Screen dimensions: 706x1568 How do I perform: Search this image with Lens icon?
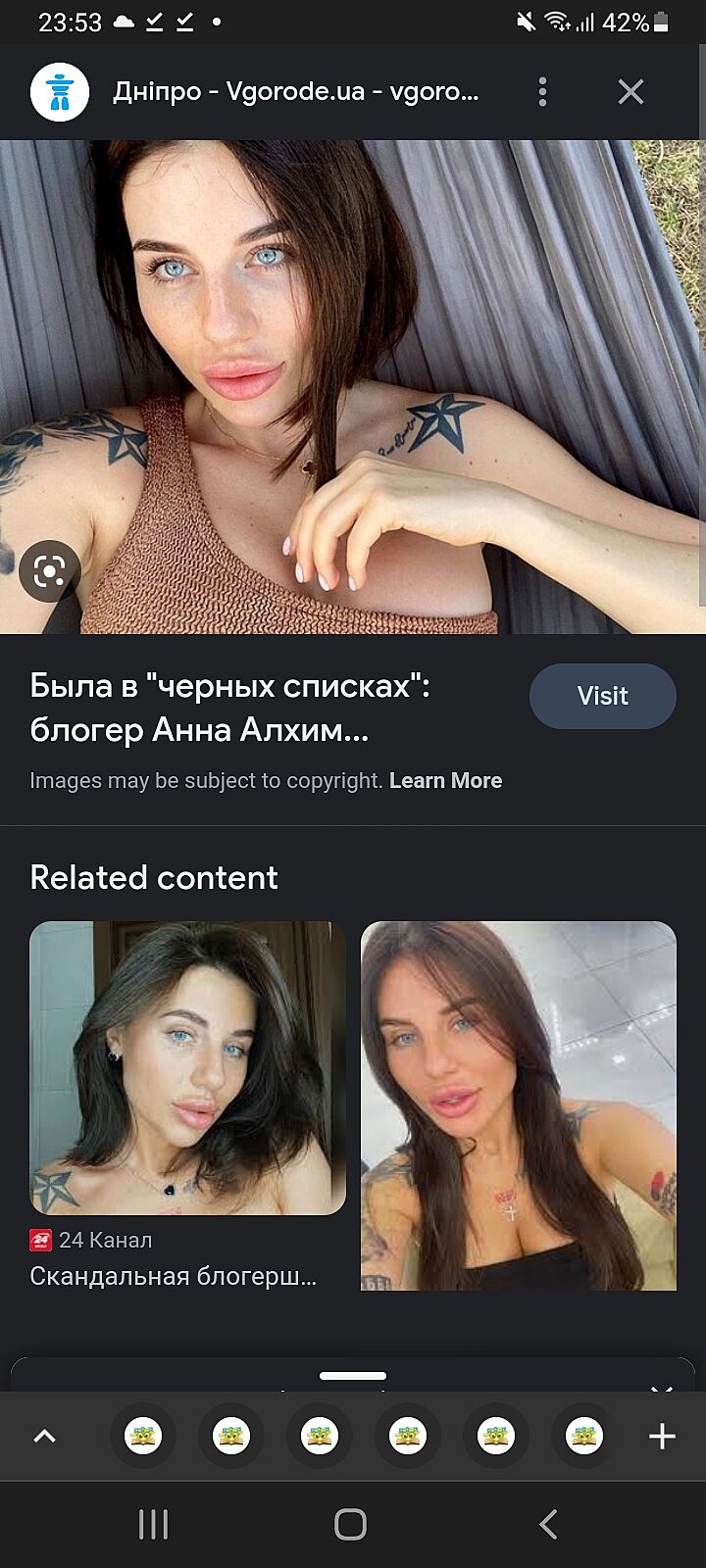(49, 569)
